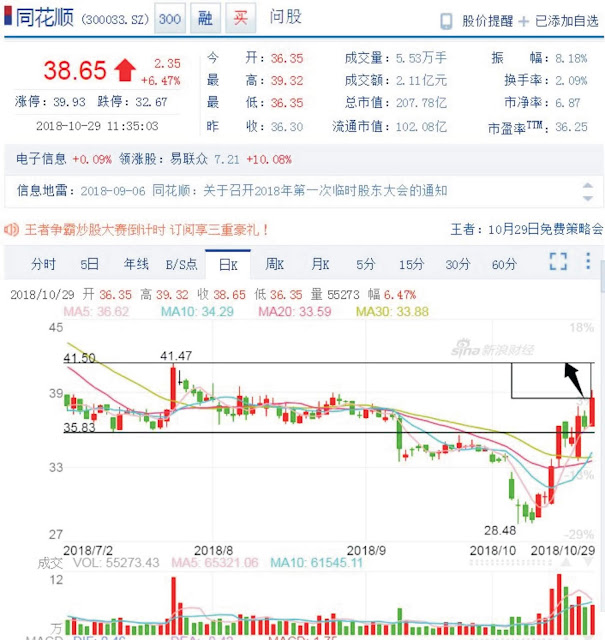Open leading stock 易联众

pos(189,159)
